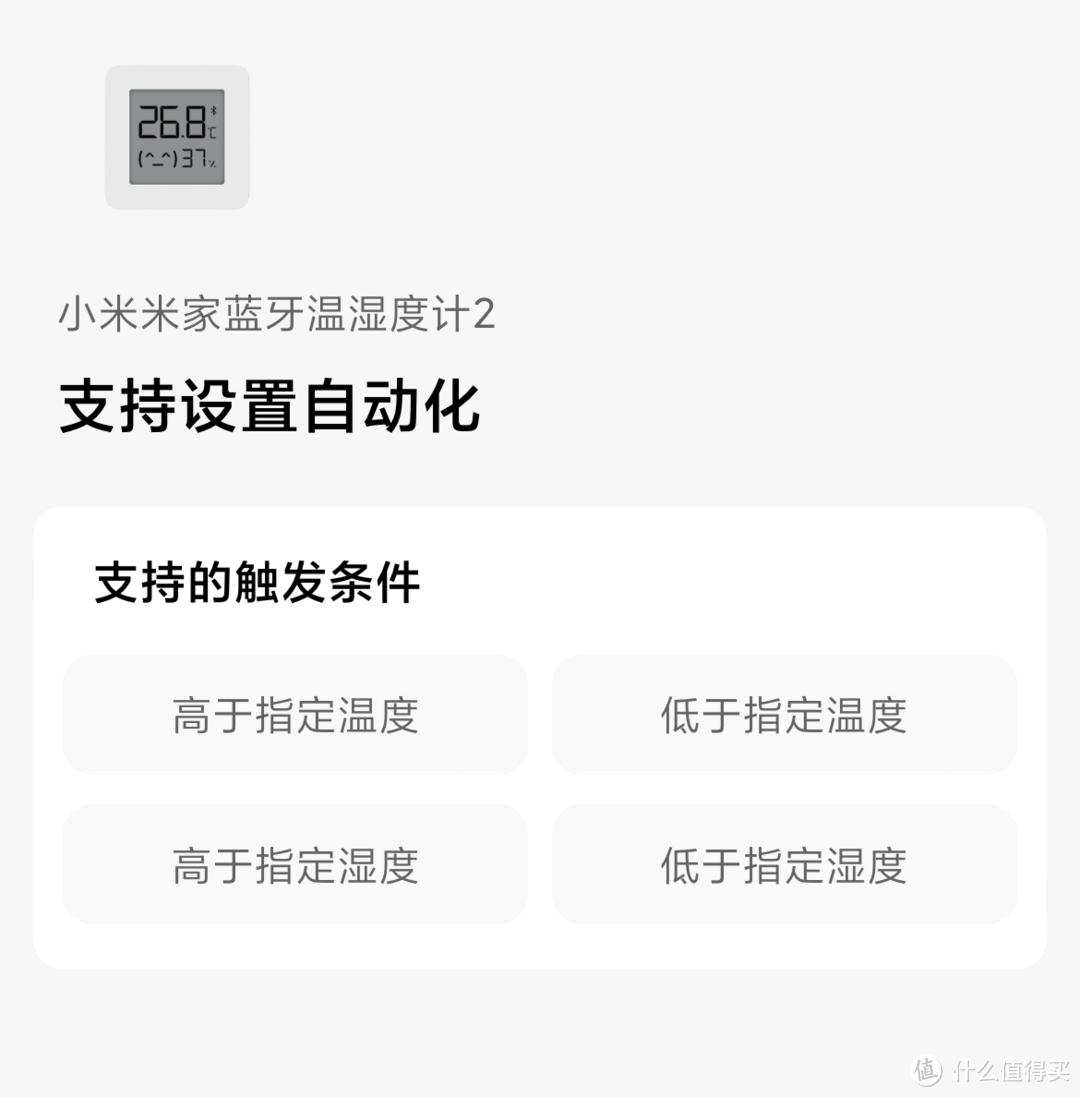The width and height of the screenshot is (1080, 1097).
Task: Click the thermometer device thumbnail image
Action: coord(176,139)
